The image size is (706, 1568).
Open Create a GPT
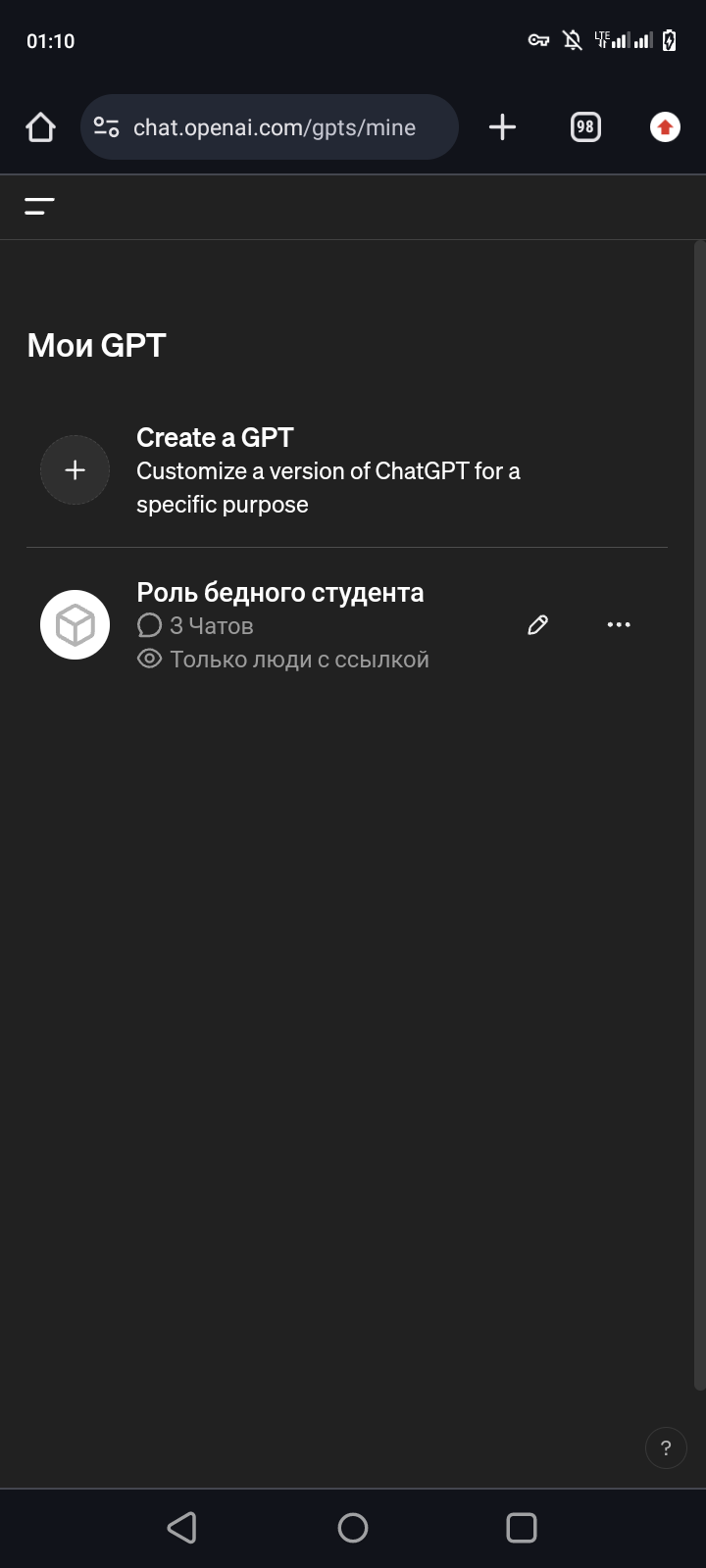(215, 437)
